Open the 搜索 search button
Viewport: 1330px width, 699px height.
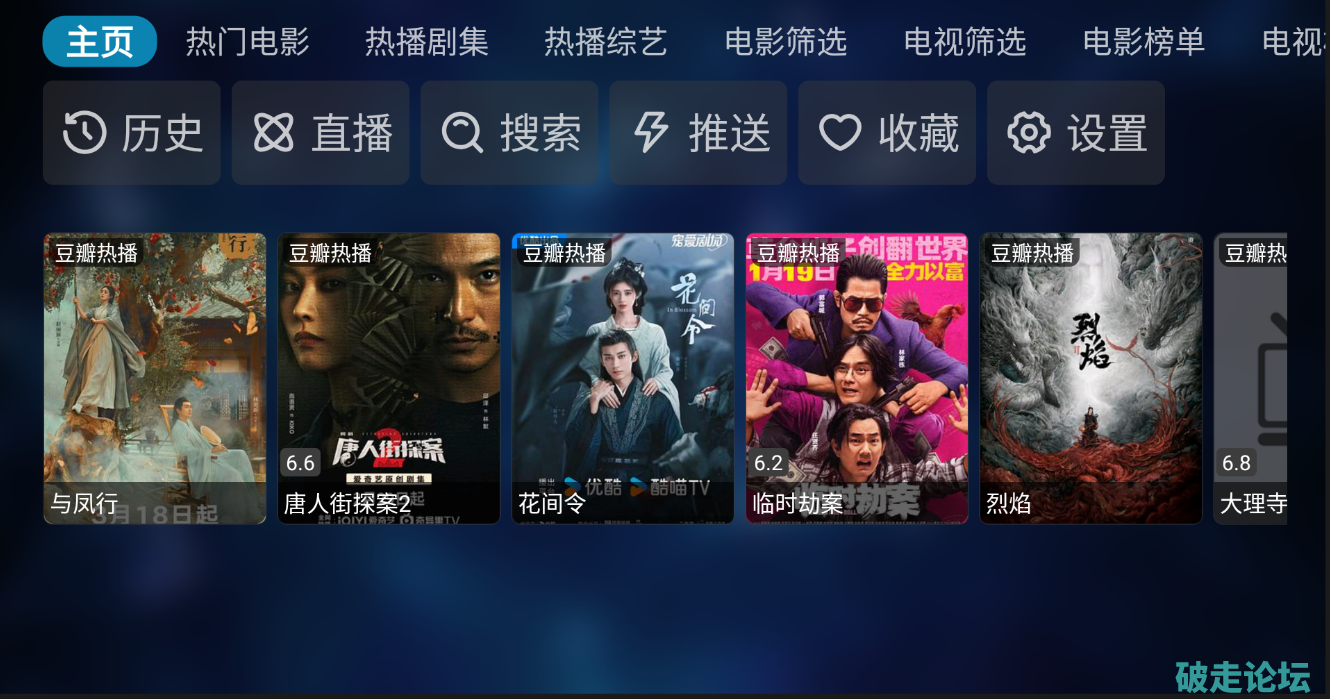(x=509, y=133)
